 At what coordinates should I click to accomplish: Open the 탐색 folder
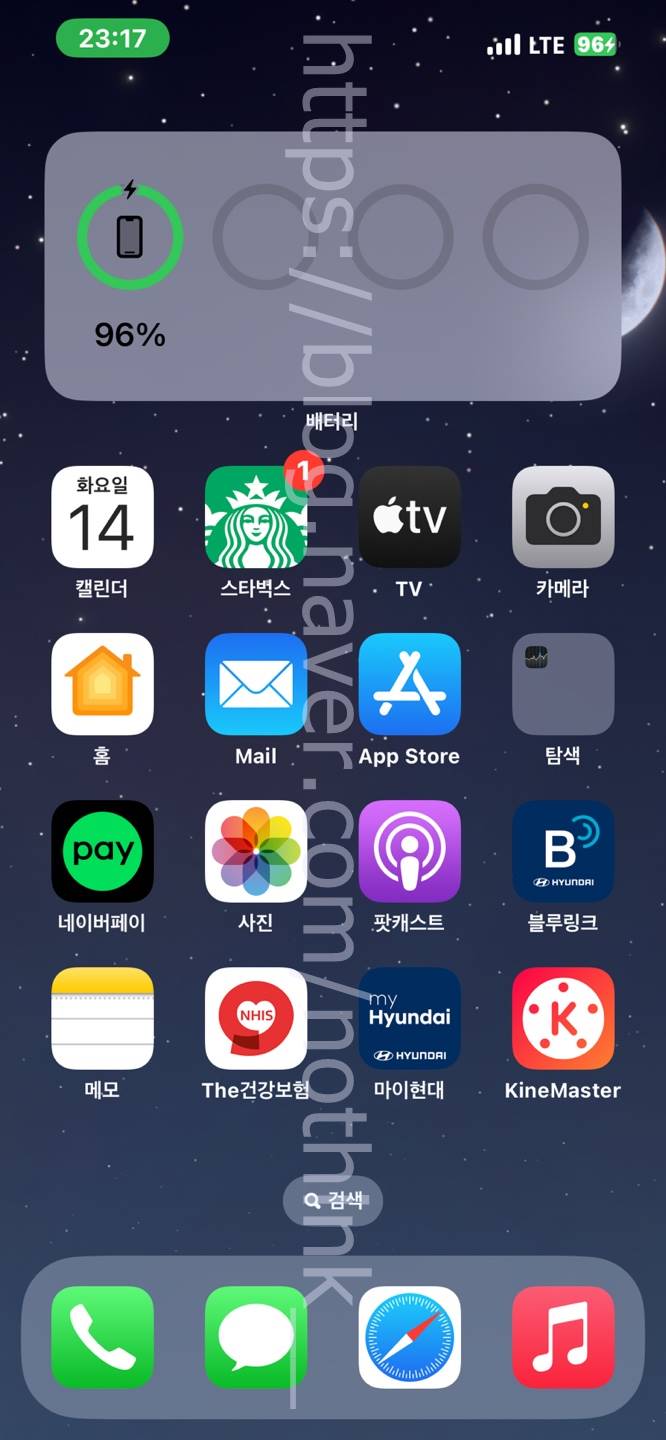(563, 684)
